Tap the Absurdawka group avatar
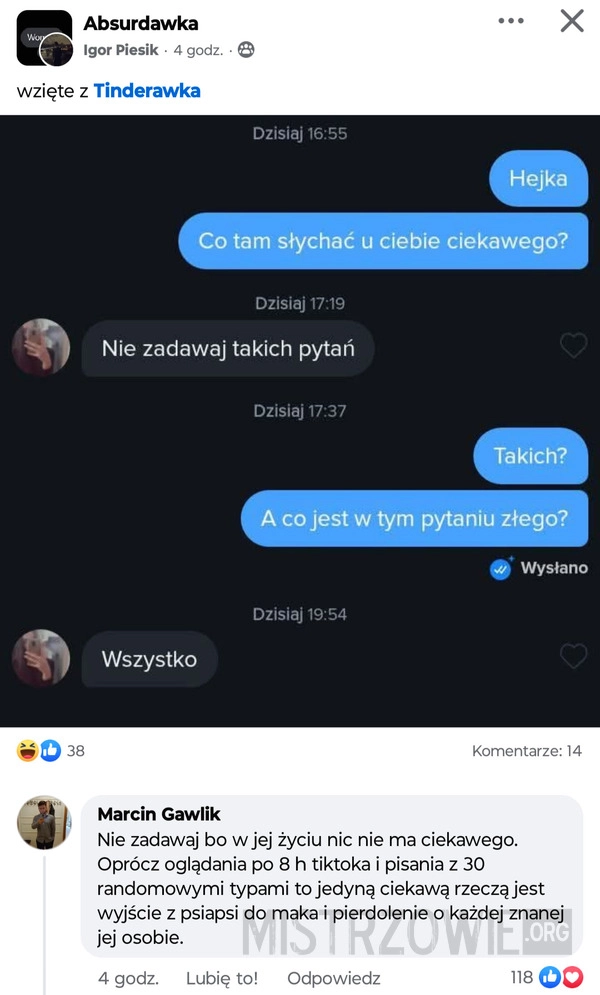 click(x=44, y=38)
